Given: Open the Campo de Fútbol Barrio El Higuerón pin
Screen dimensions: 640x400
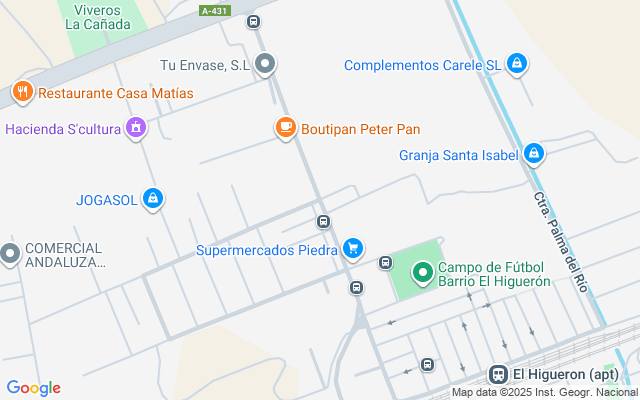Looking at the screenshot, I should [423, 272].
